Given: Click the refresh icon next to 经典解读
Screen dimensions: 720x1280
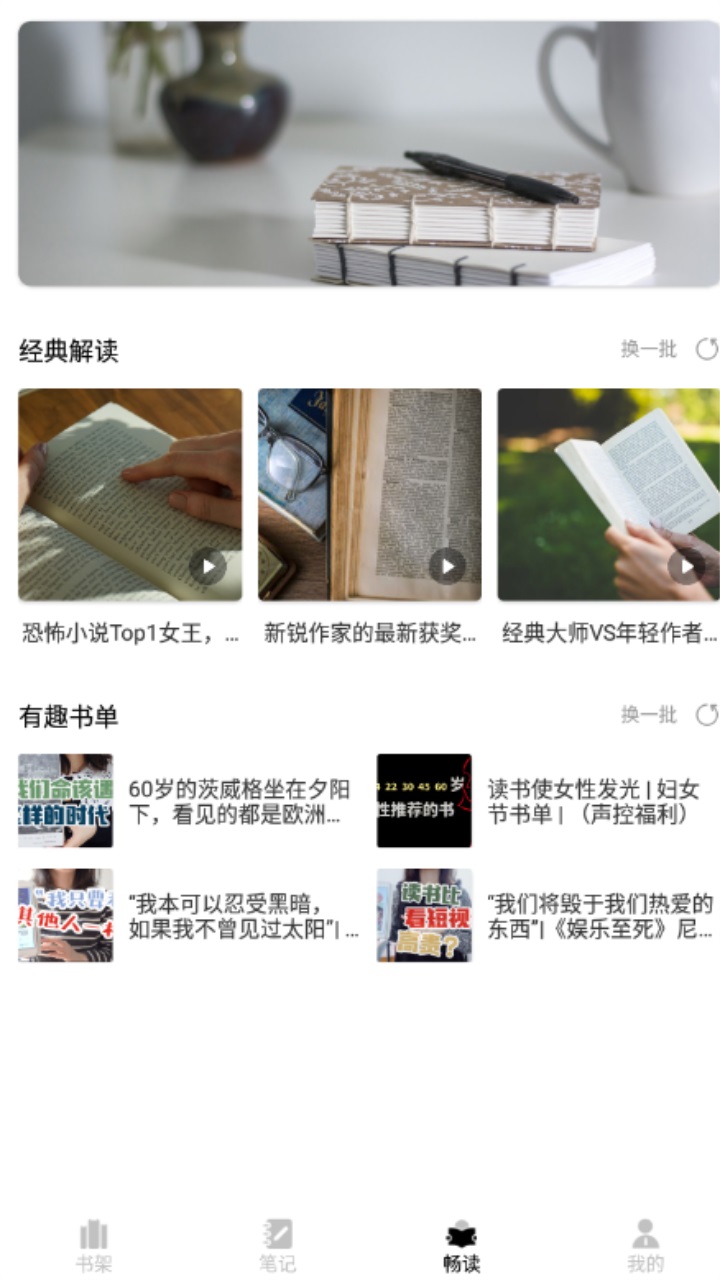Looking at the screenshot, I should (x=707, y=350).
